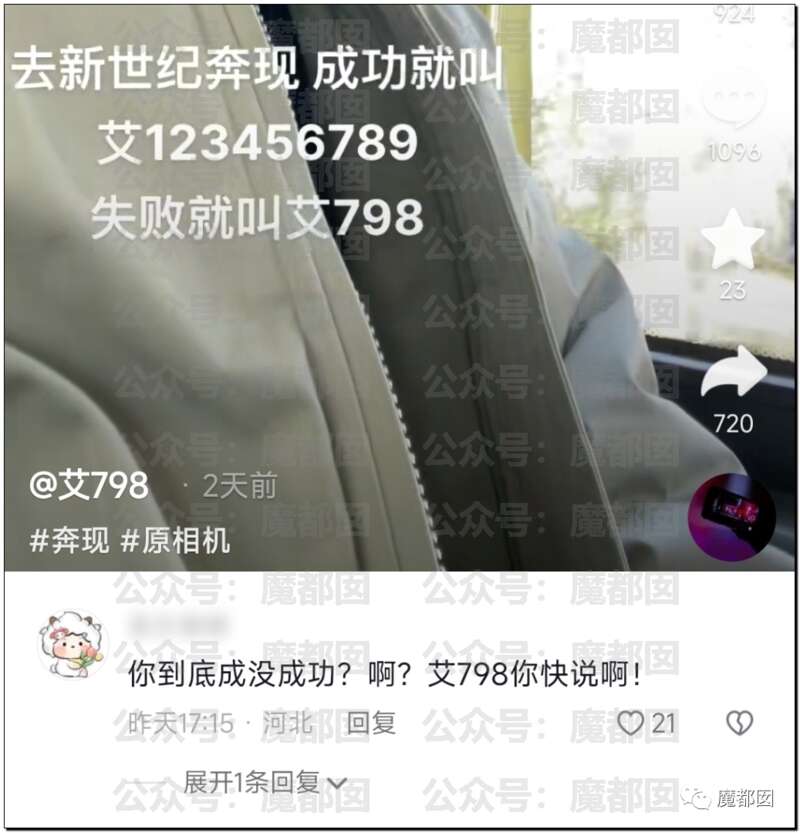Open the #奔现 hashtag

pos(70,541)
